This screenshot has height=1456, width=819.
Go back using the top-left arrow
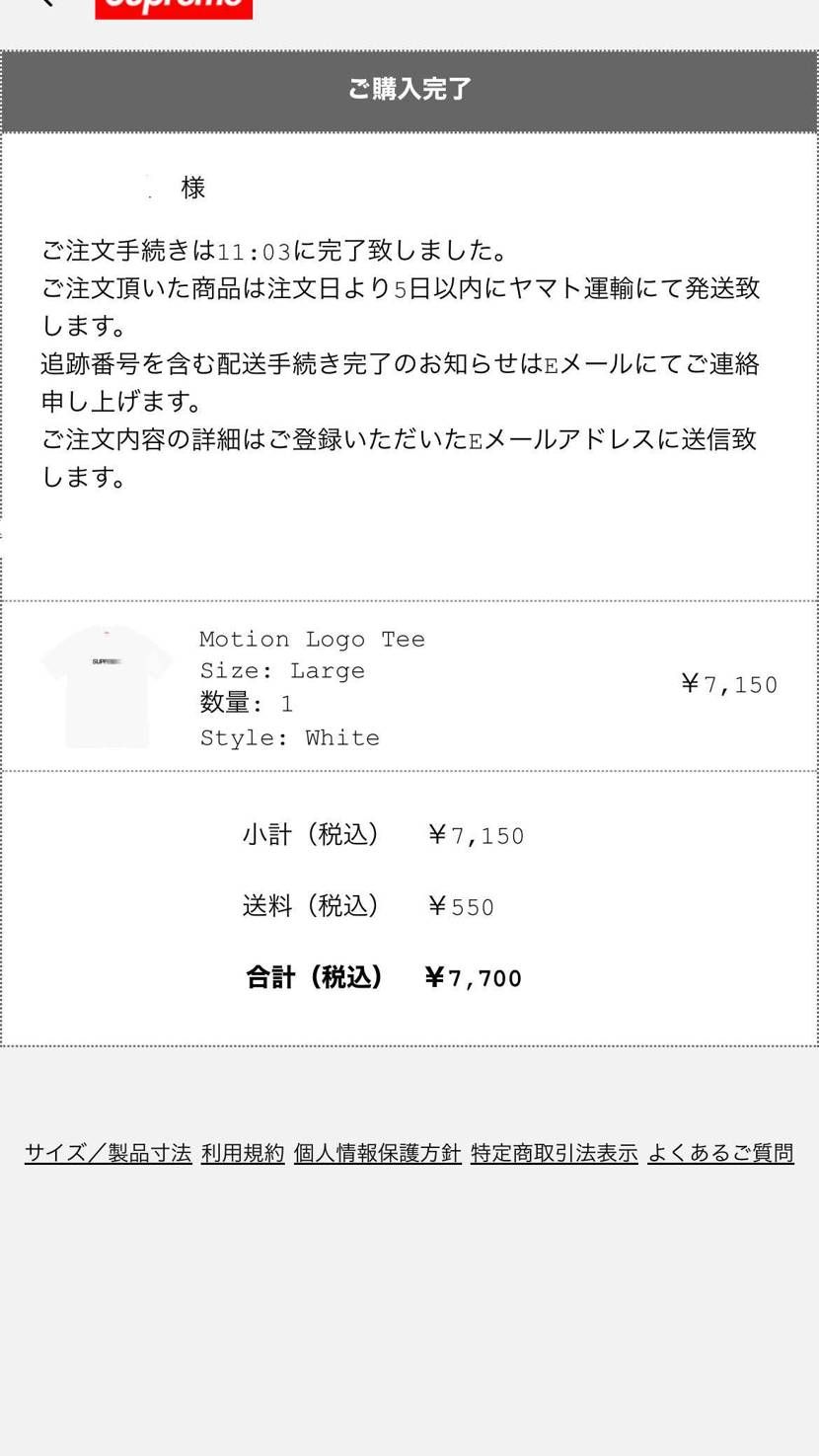(43, 3)
